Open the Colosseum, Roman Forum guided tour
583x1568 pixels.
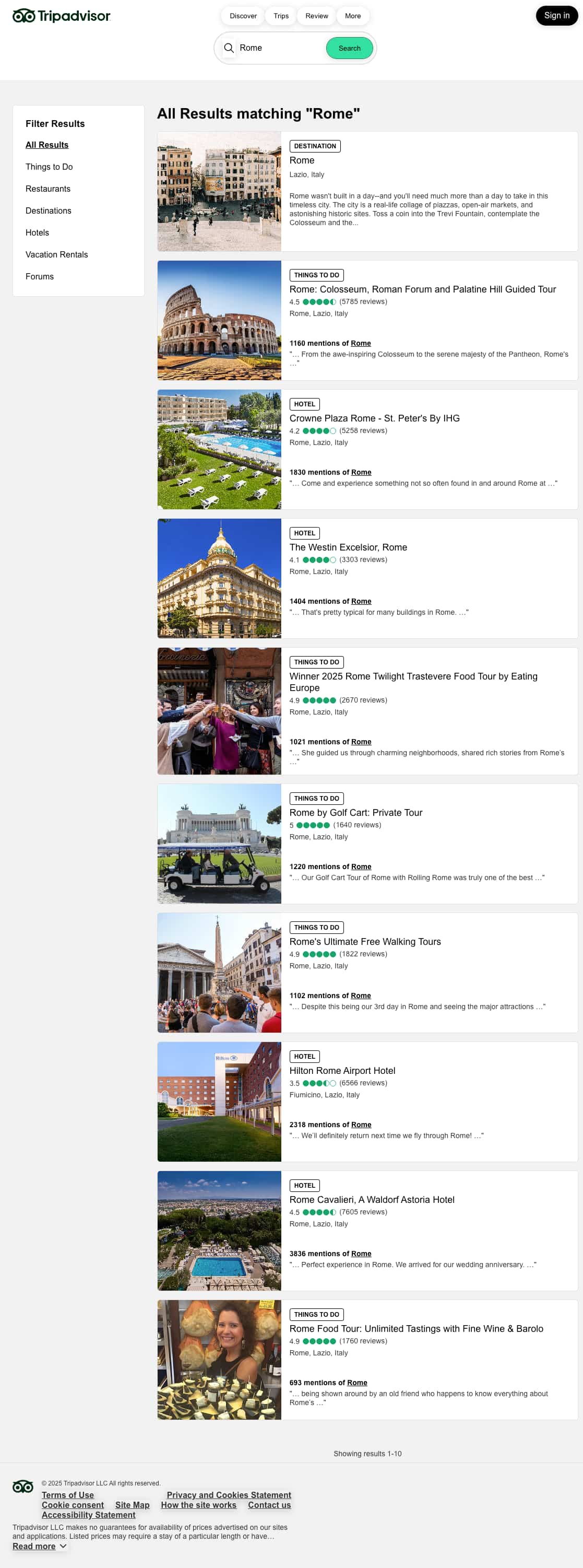(x=422, y=289)
